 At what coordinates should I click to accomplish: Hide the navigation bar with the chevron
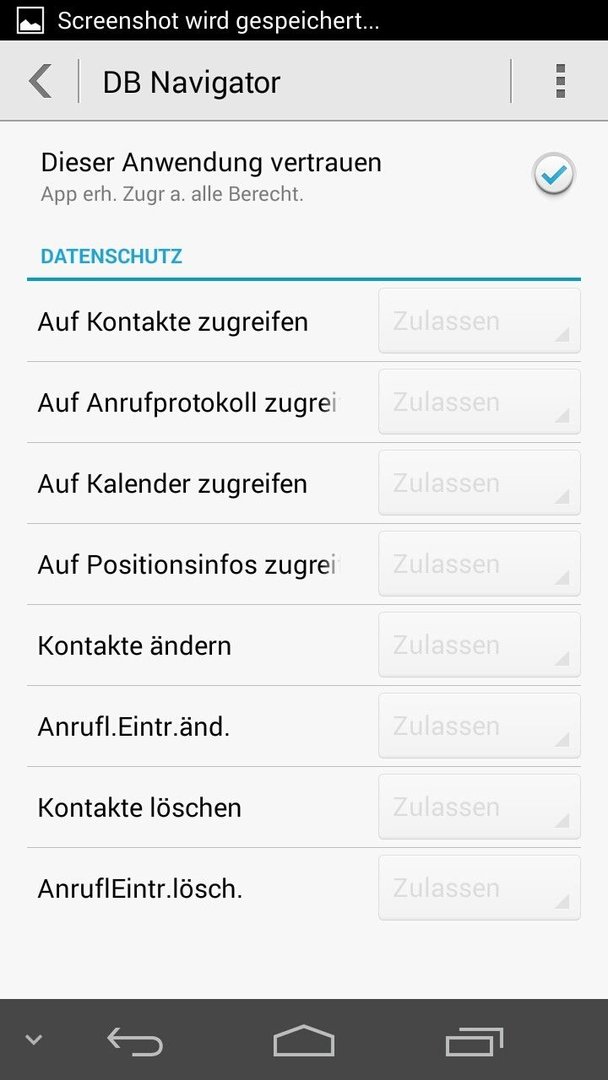point(33,1039)
